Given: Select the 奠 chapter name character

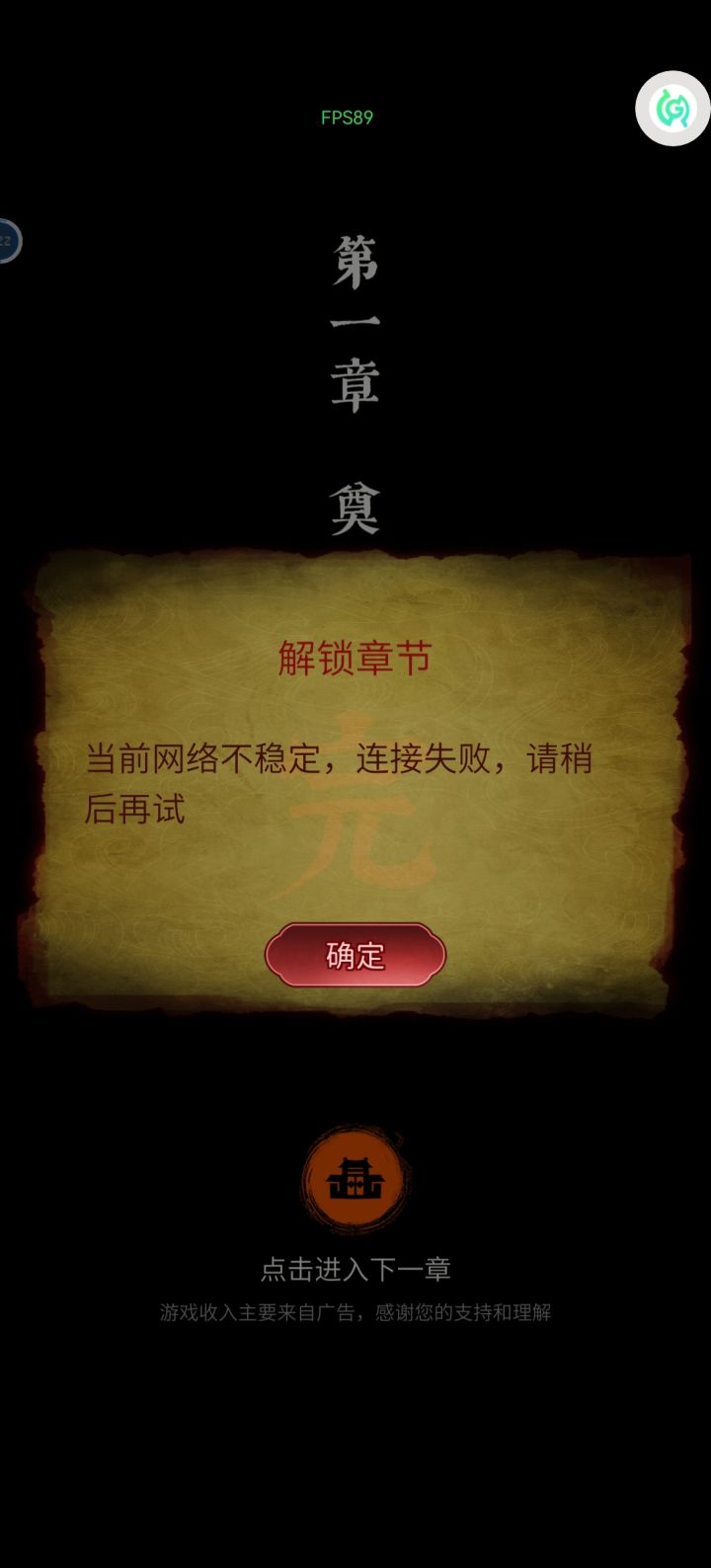Looking at the screenshot, I should pos(355,509).
